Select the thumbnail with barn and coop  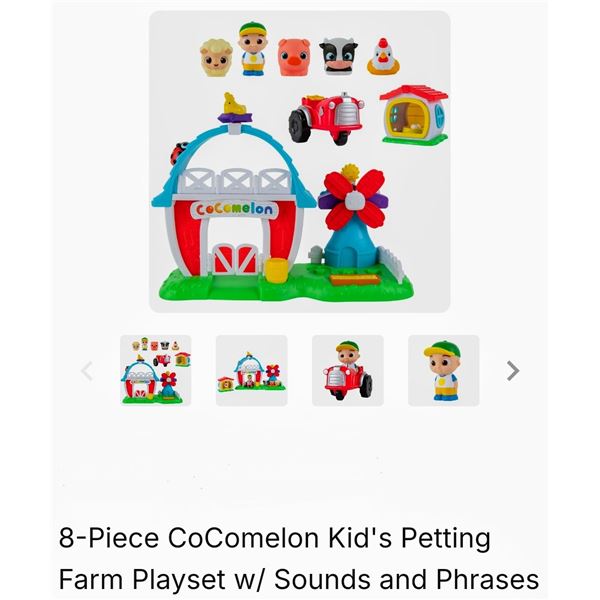coord(251,371)
